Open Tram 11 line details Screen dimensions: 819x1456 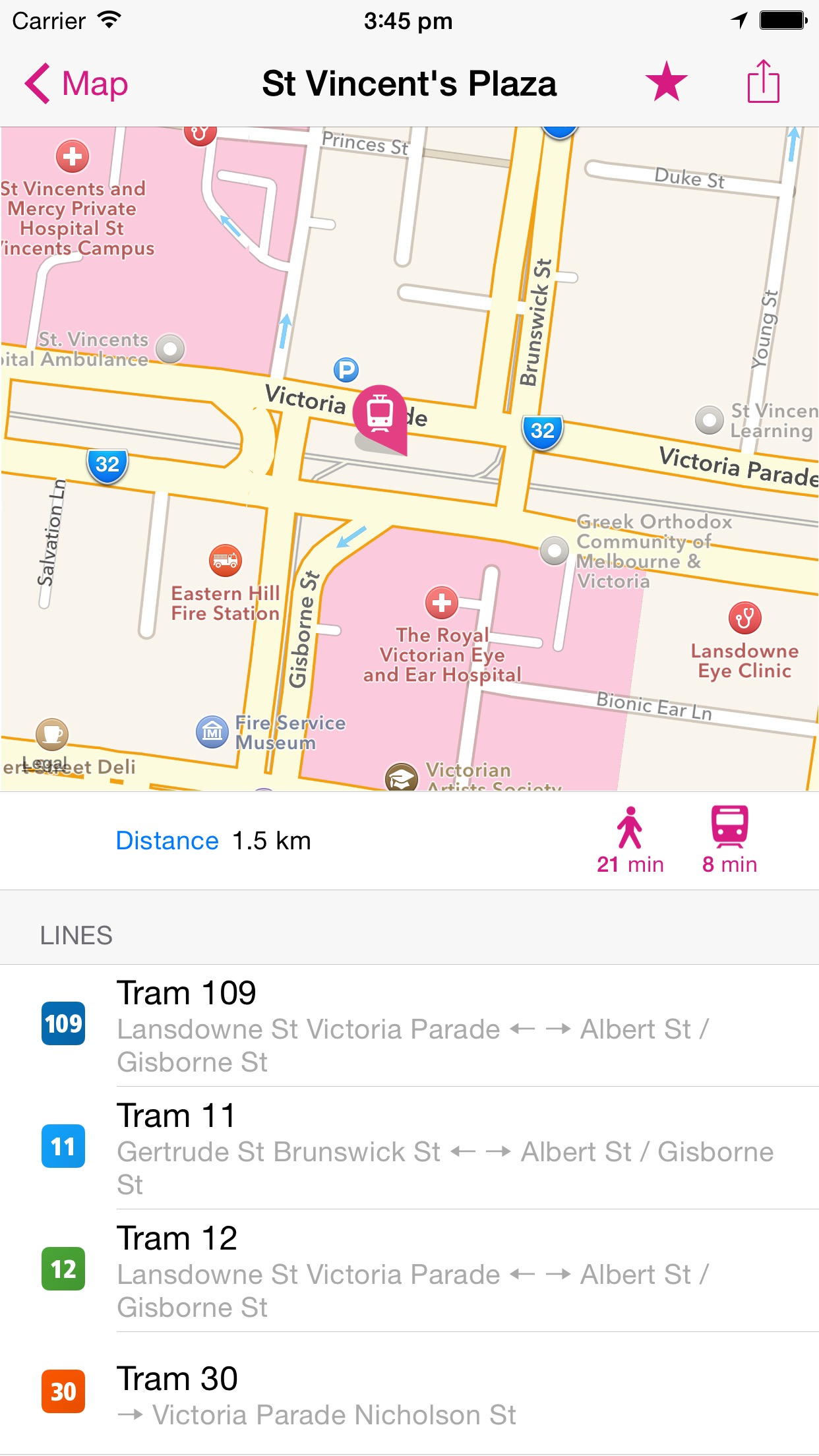click(x=409, y=1151)
